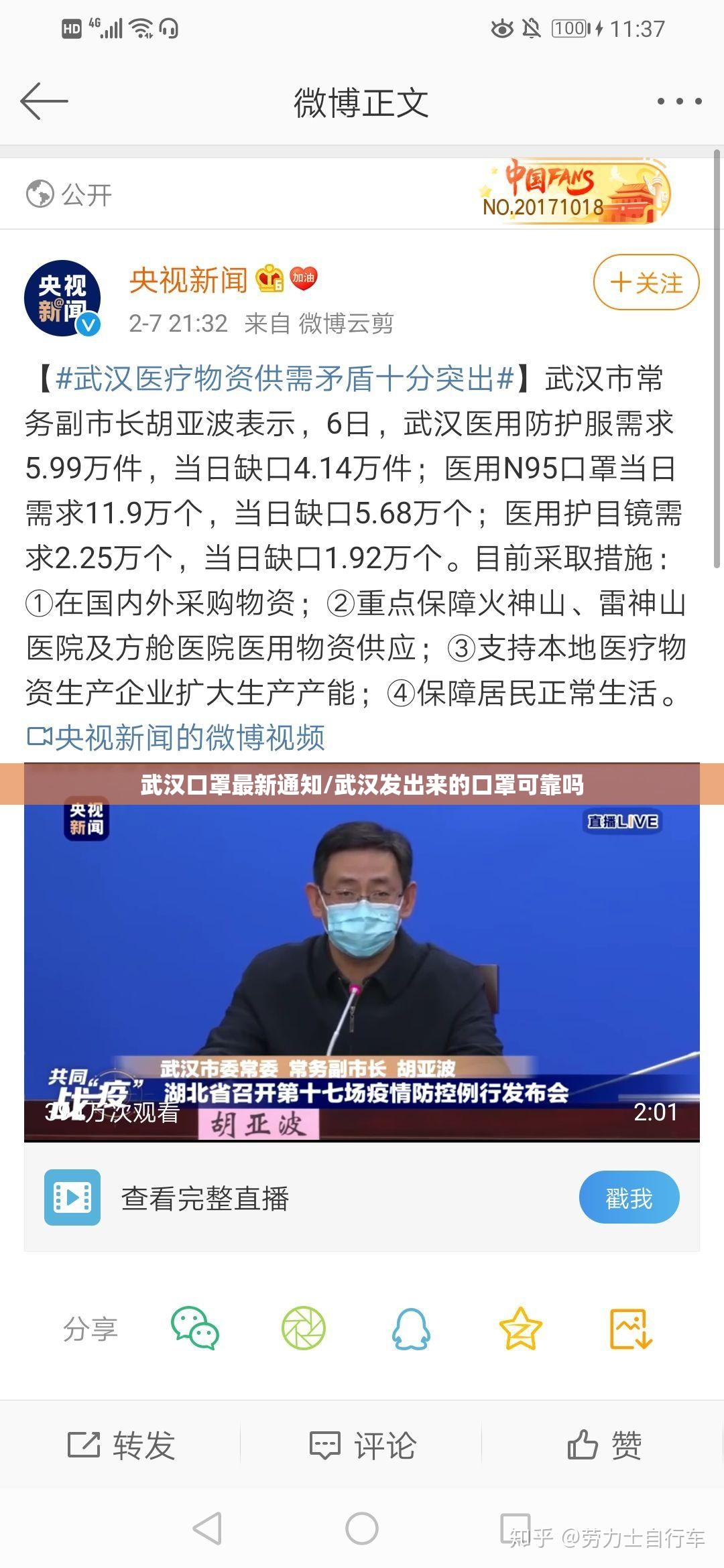Share this post to WeChat
724x1568 pixels.
point(194,1328)
